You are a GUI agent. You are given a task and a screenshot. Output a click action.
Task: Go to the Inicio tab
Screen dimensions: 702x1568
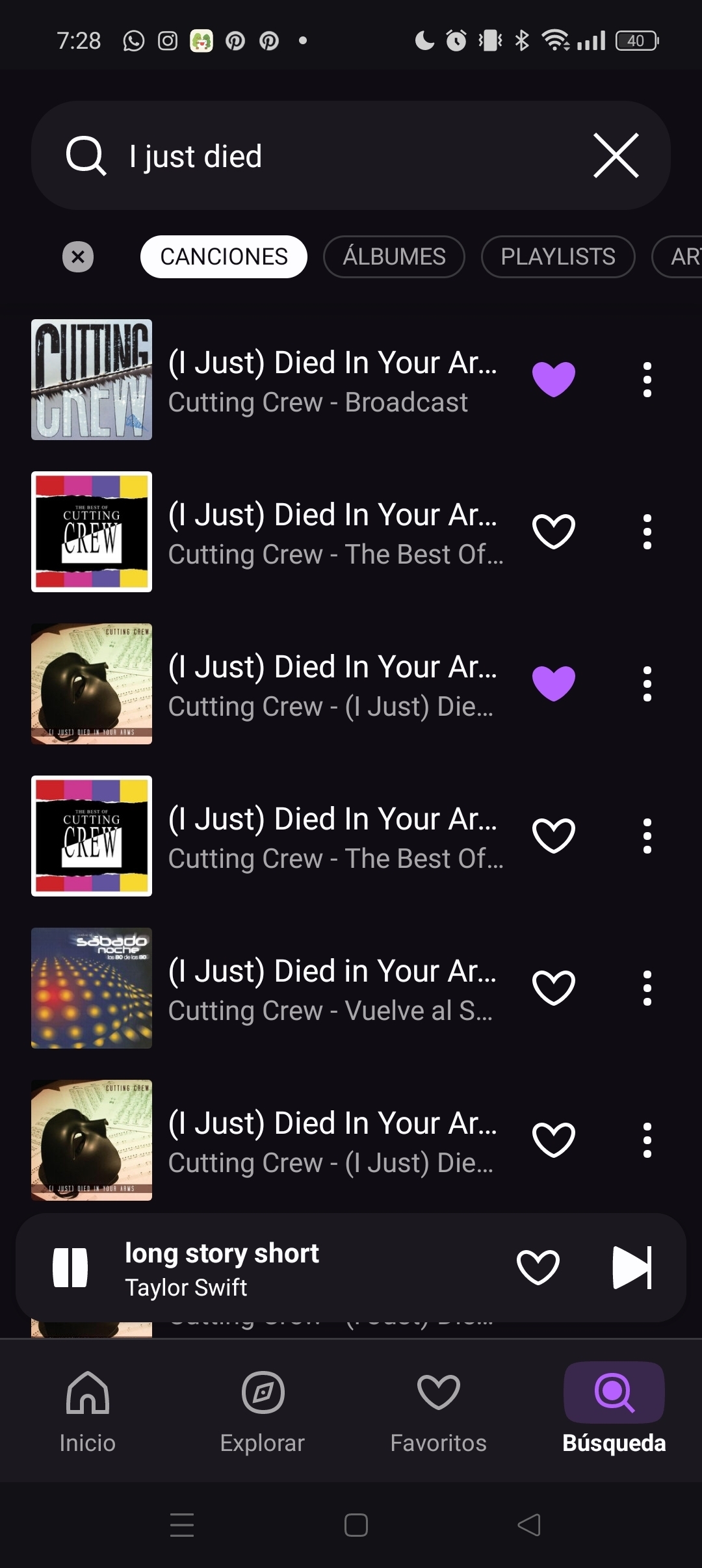tap(87, 1412)
